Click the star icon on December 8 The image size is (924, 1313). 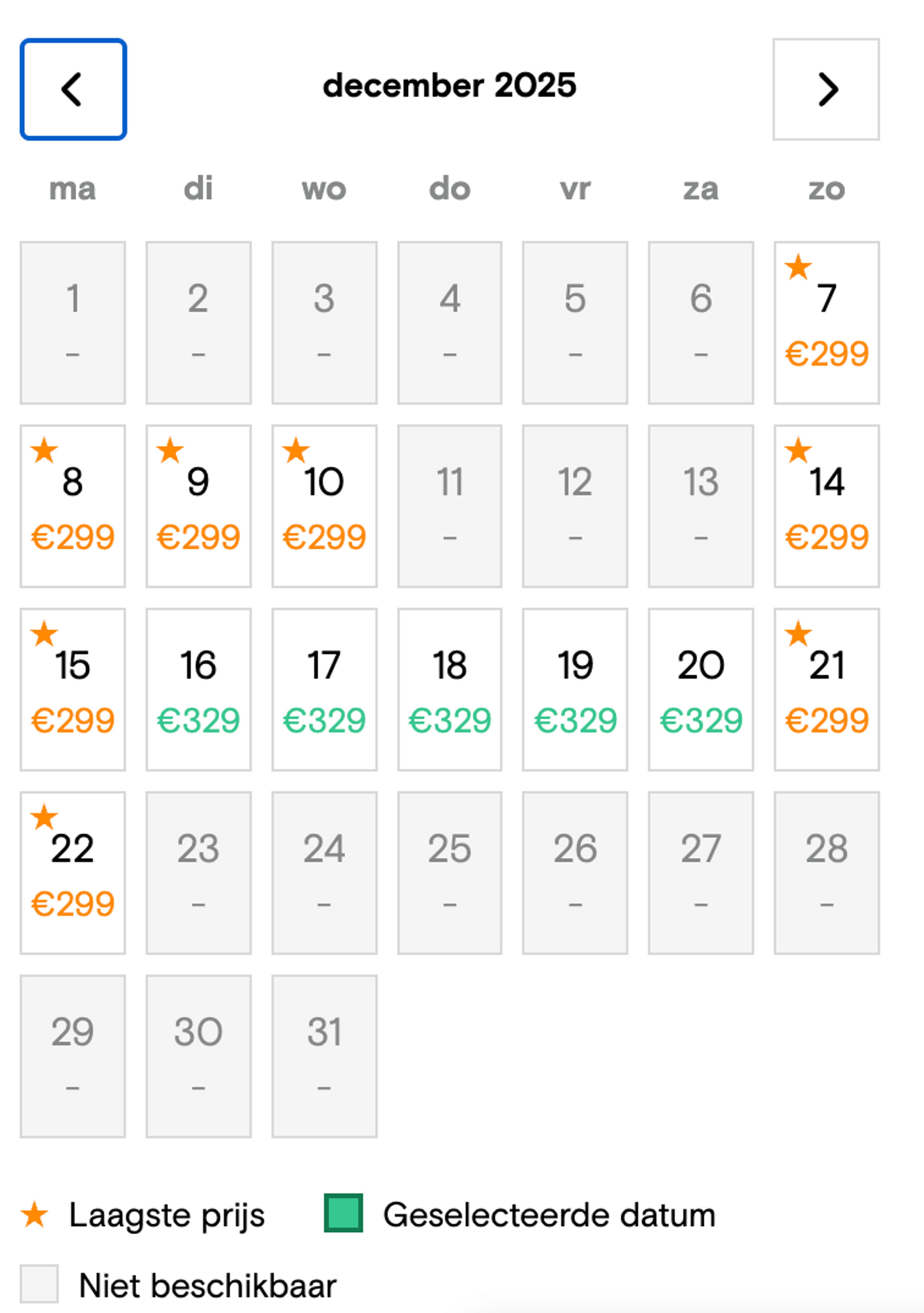point(45,452)
